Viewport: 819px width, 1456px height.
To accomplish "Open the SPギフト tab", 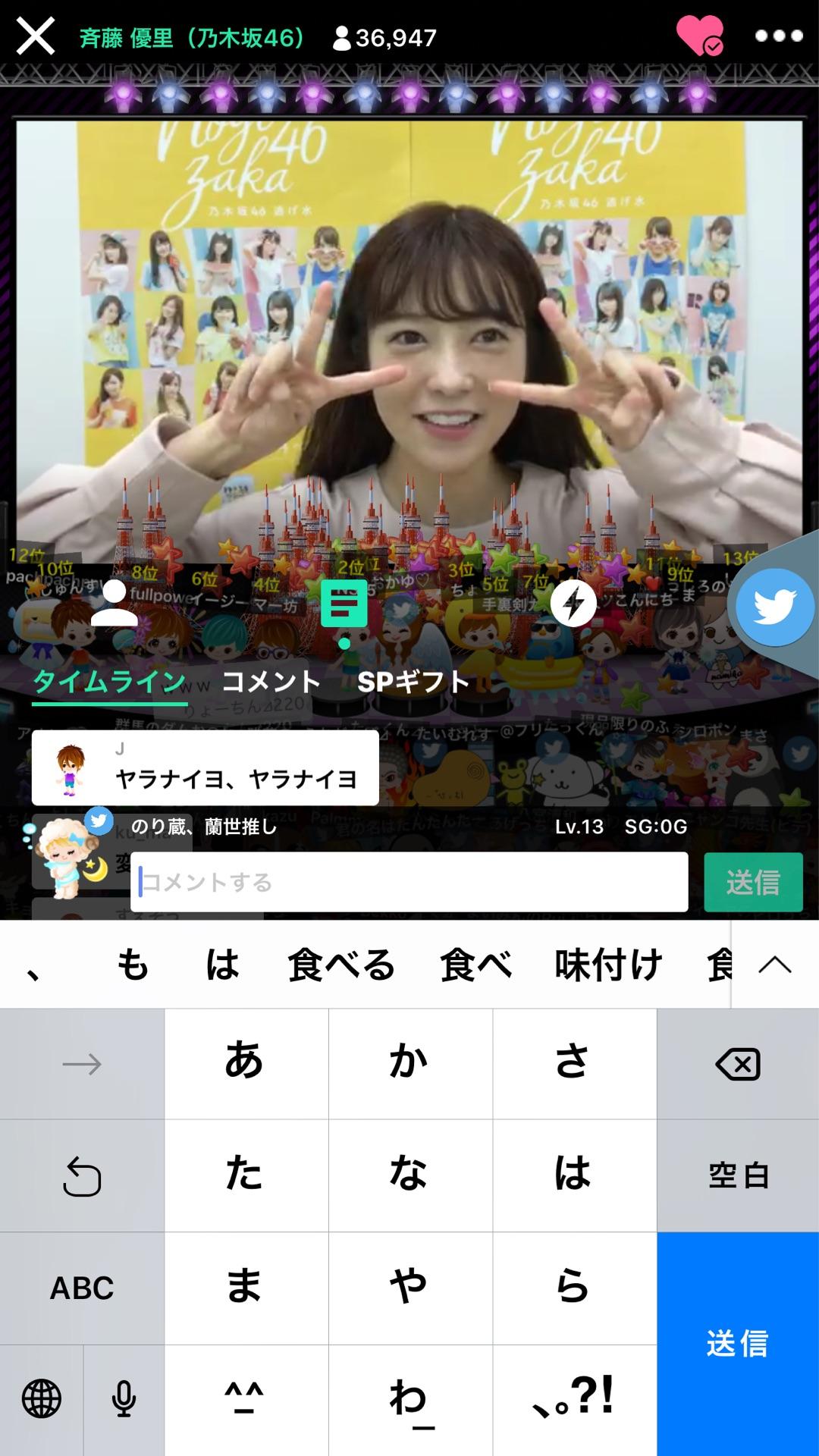I will tap(412, 682).
